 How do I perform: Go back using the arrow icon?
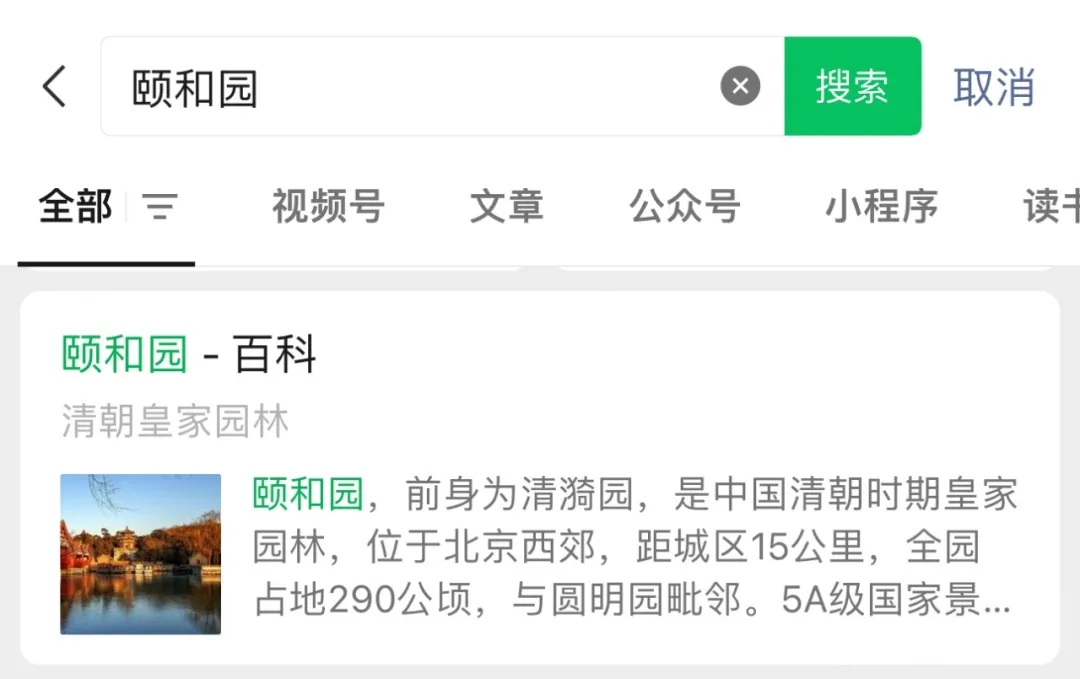pyautogui.click(x=54, y=87)
